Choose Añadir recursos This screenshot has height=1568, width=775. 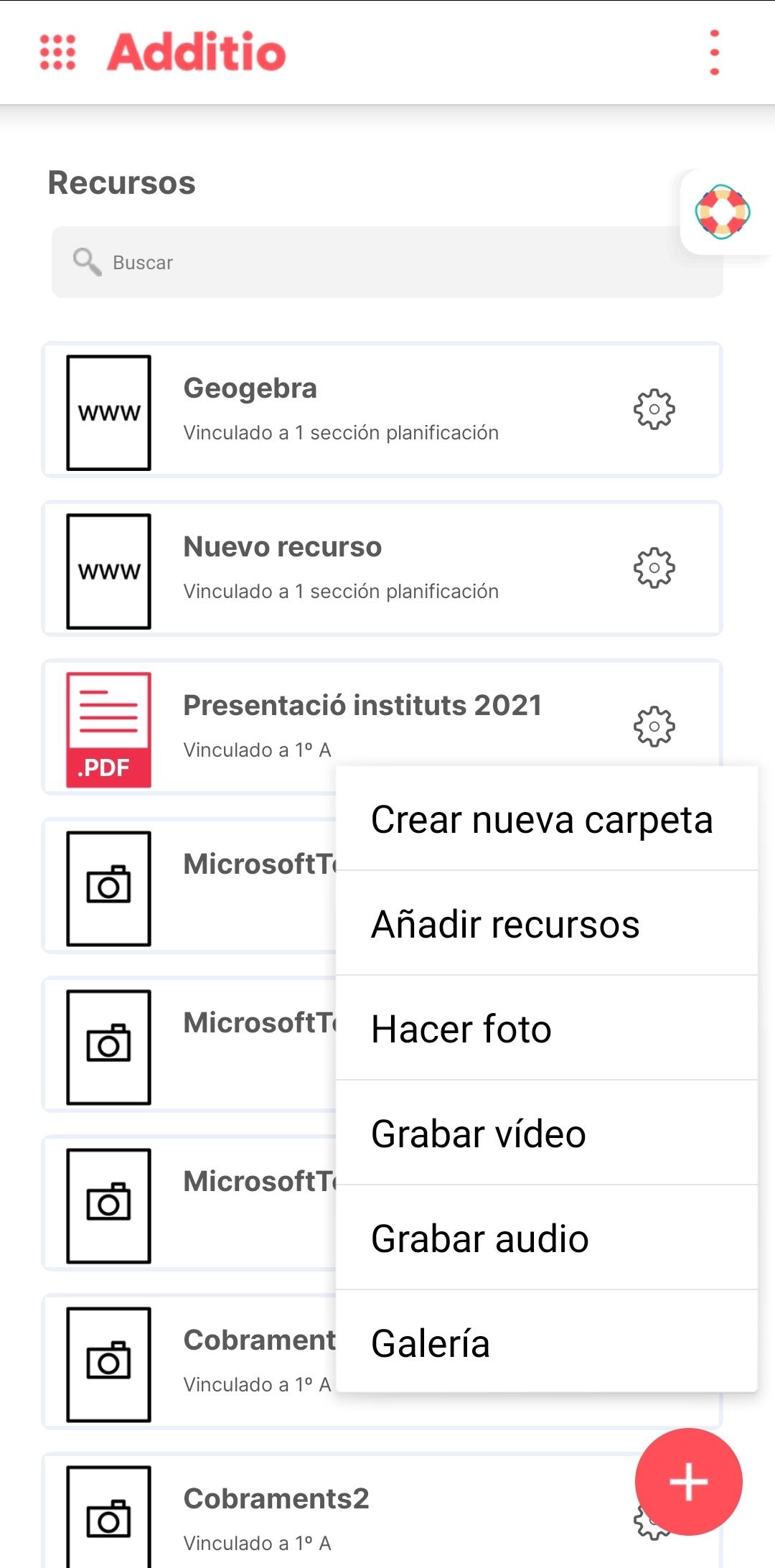547,923
